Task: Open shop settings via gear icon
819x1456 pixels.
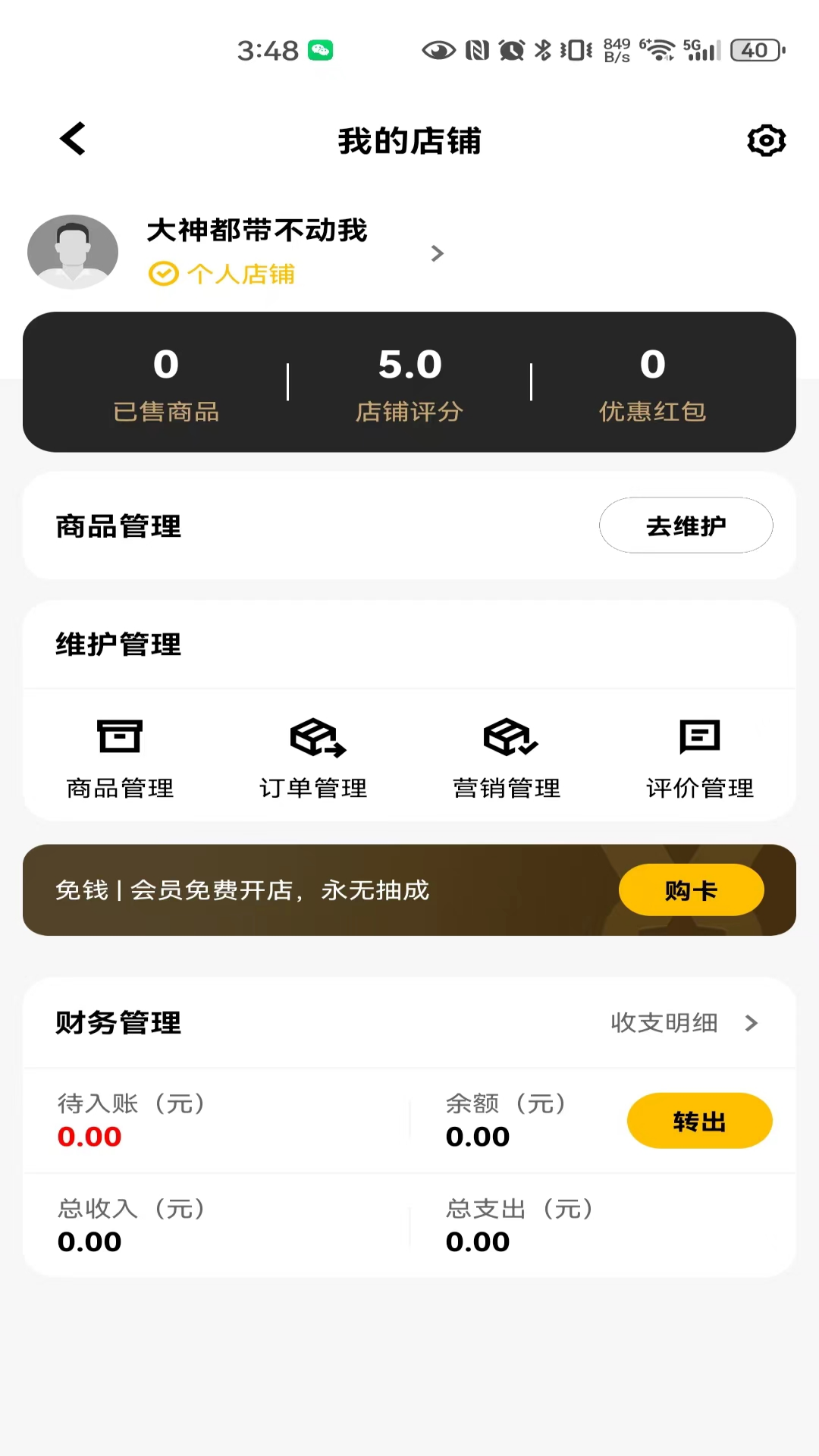Action: 766,140
